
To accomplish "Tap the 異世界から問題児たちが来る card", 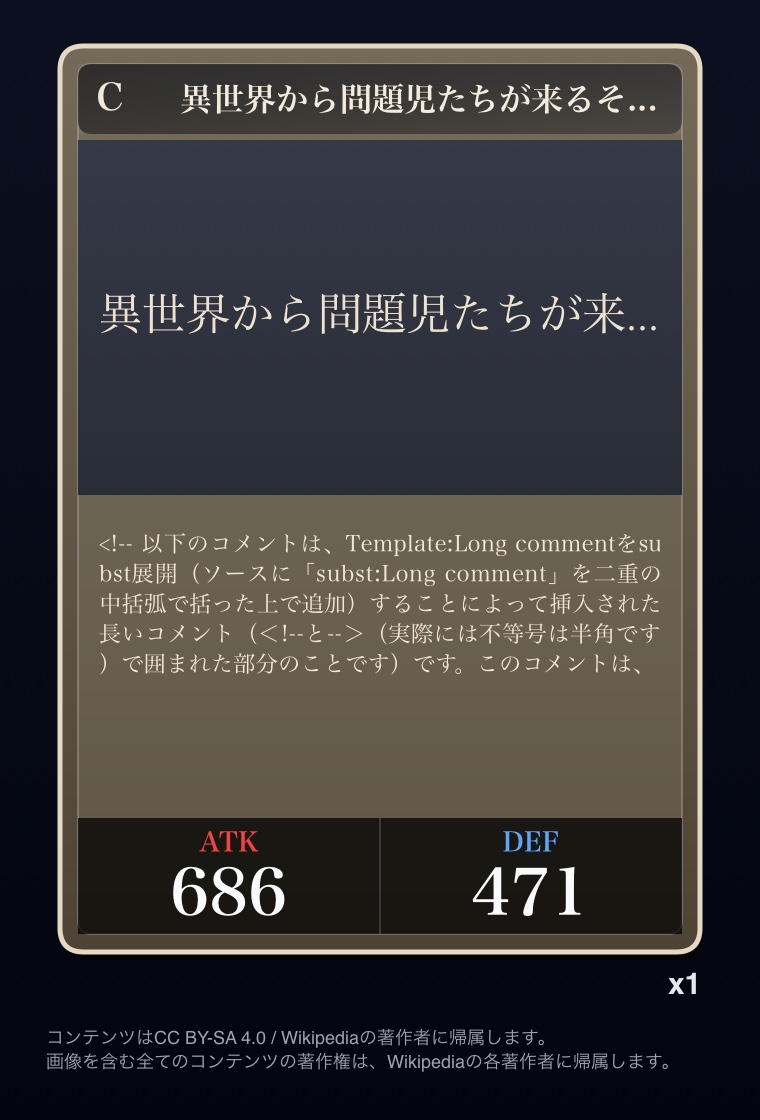I will pyautogui.click(x=380, y=498).
